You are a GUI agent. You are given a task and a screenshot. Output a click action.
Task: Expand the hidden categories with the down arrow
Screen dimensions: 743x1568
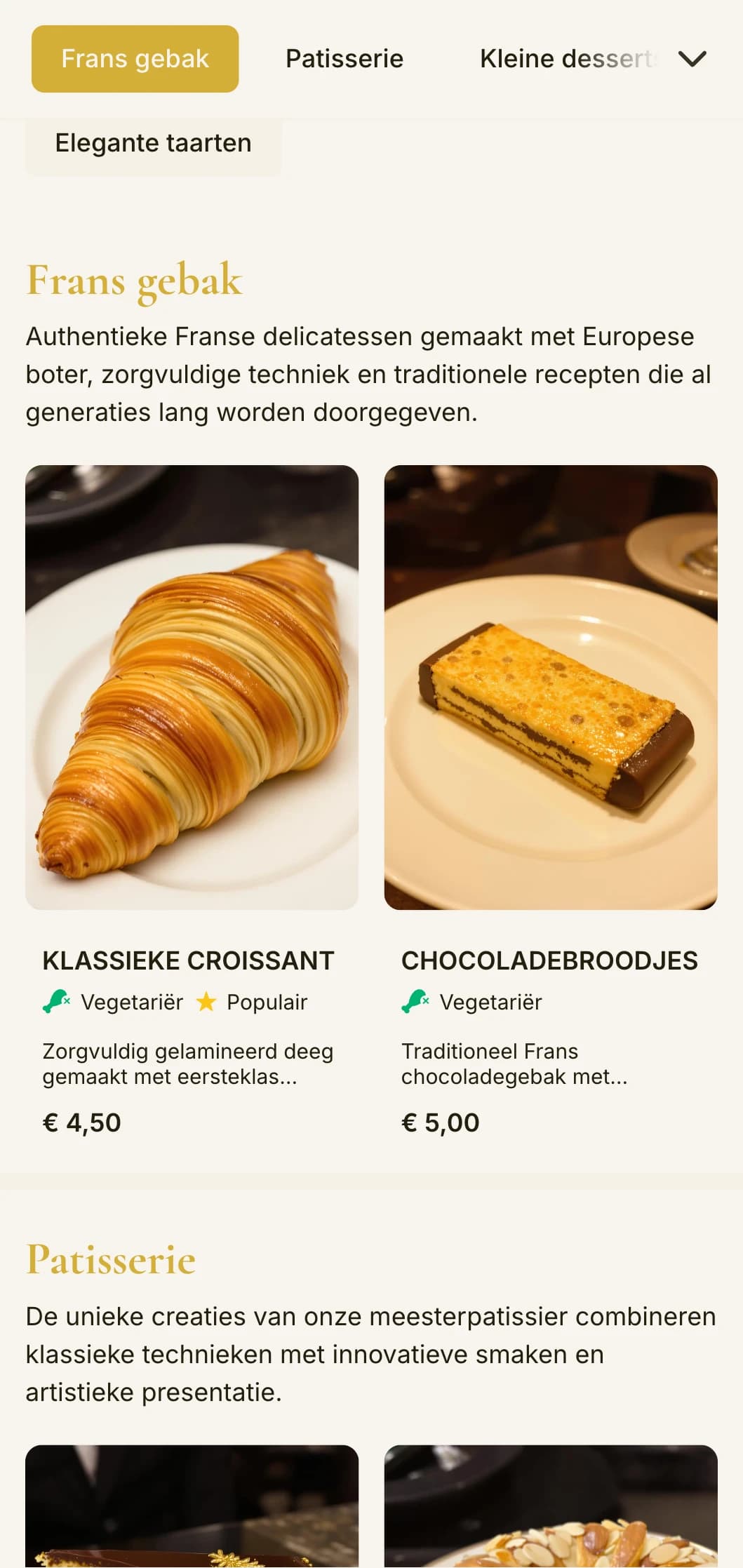tap(693, 58)
